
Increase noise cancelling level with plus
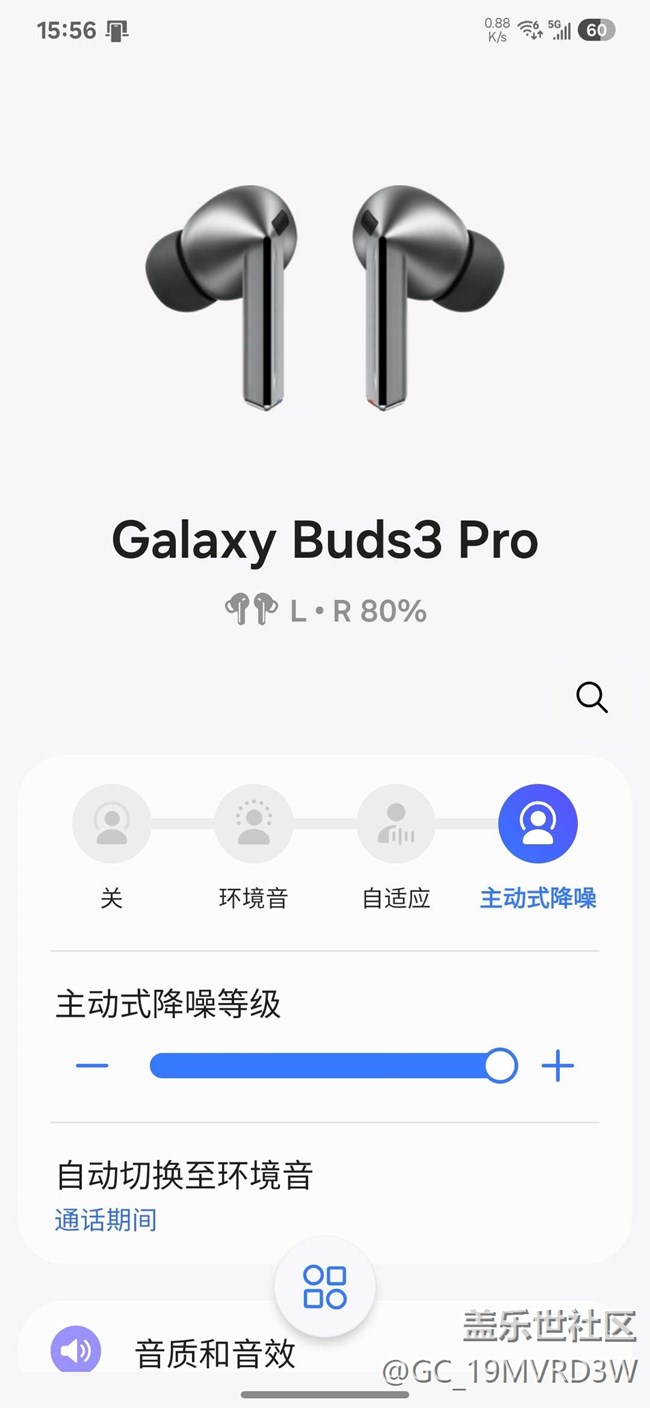coord(558,1066)
